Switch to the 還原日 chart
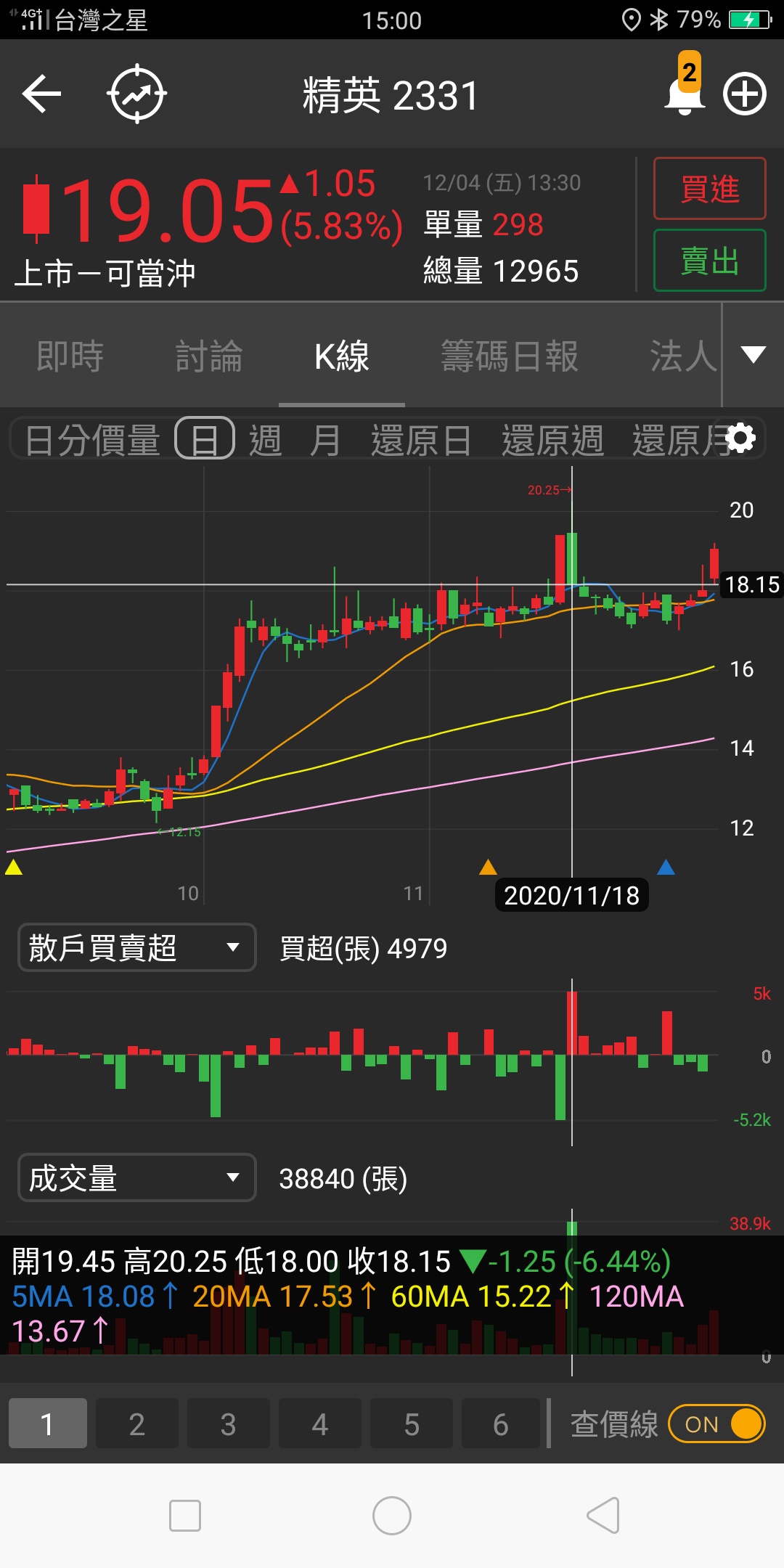Screen dimensions: 784x1568 click(x=421, y=440)
